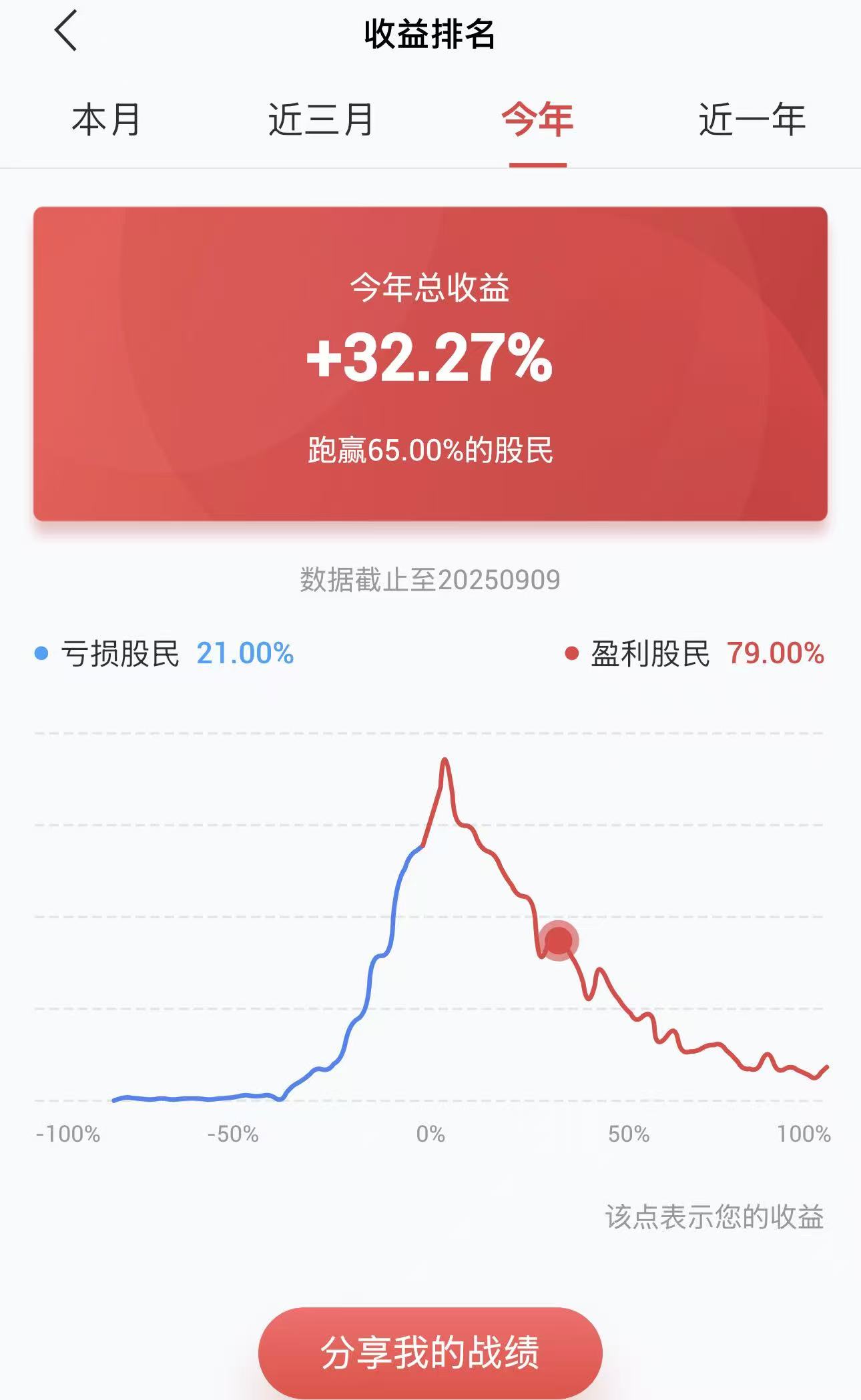
Task: Switch to the 本月 tab
Action: pos(106,120)
